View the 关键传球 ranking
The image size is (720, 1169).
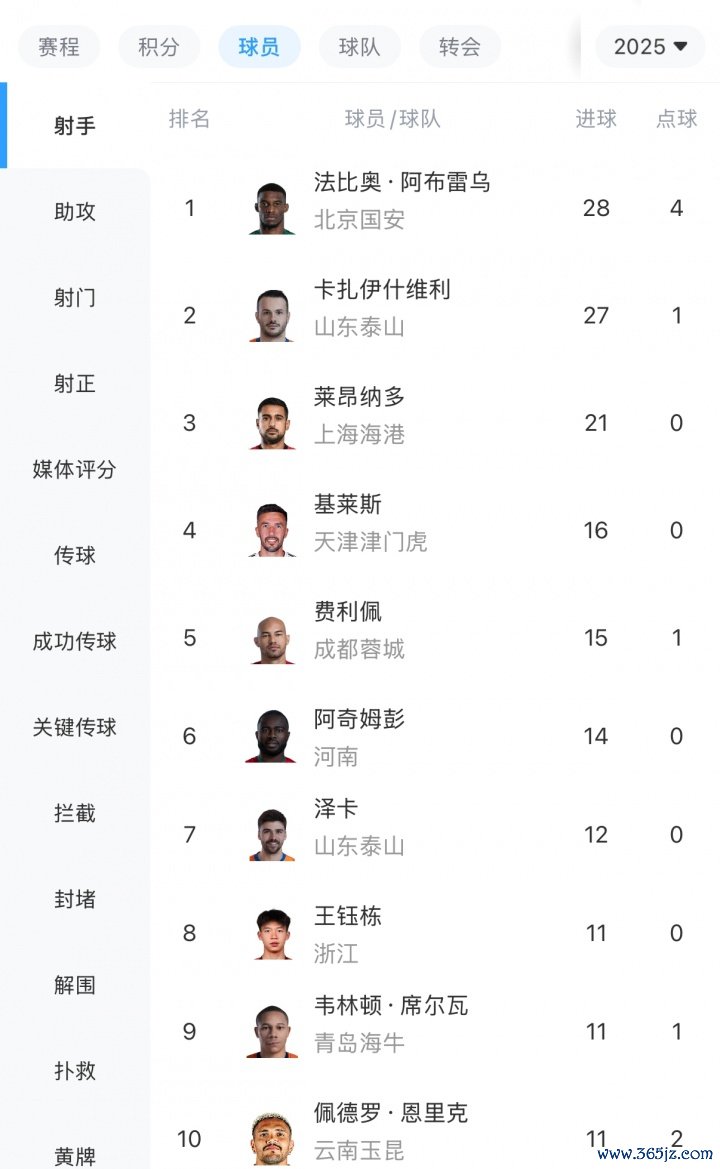(x=75, y=728)
